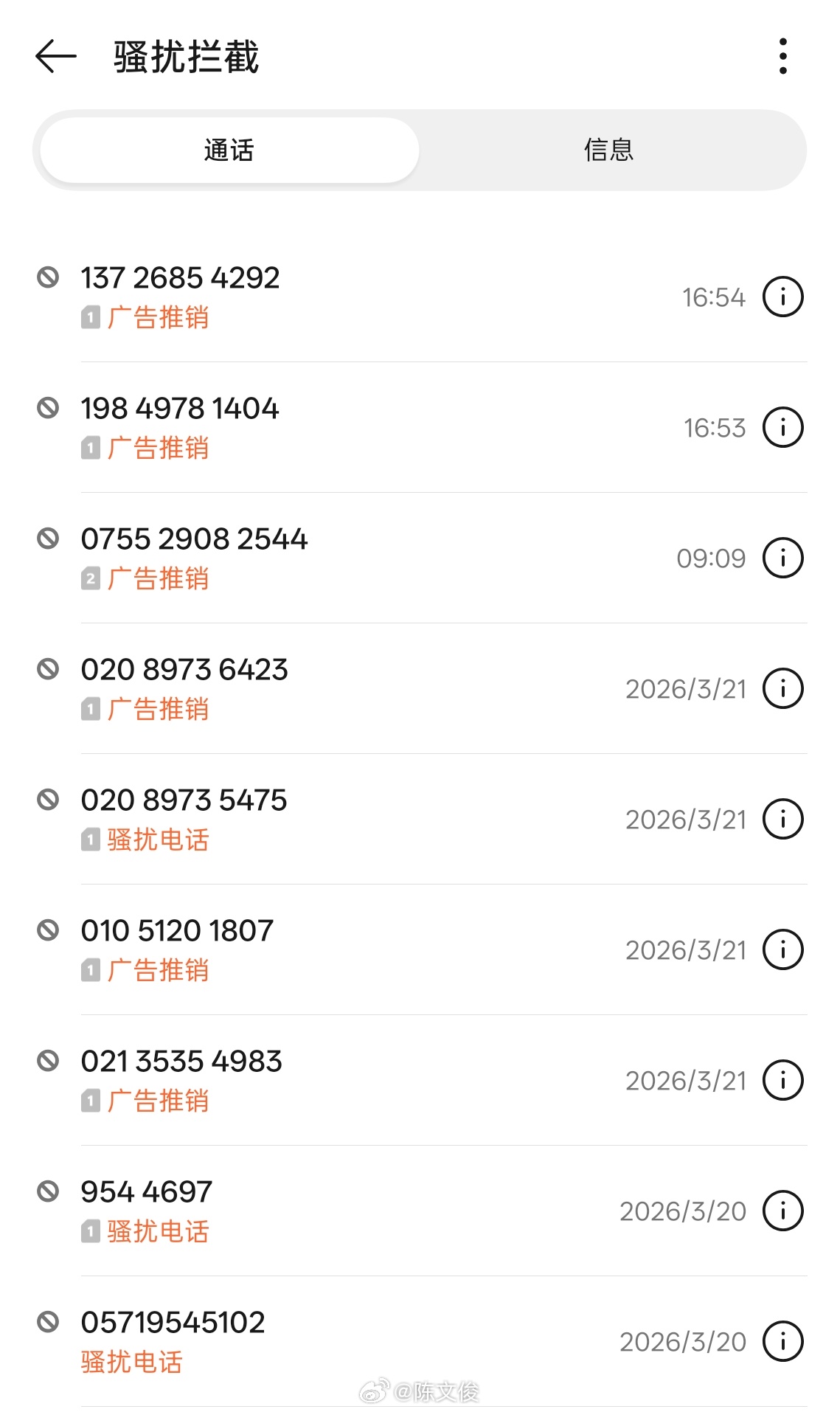840x1412 pixels.
Task: Tap the info icon for 010 5120 1807
Action: coord(782,949)
